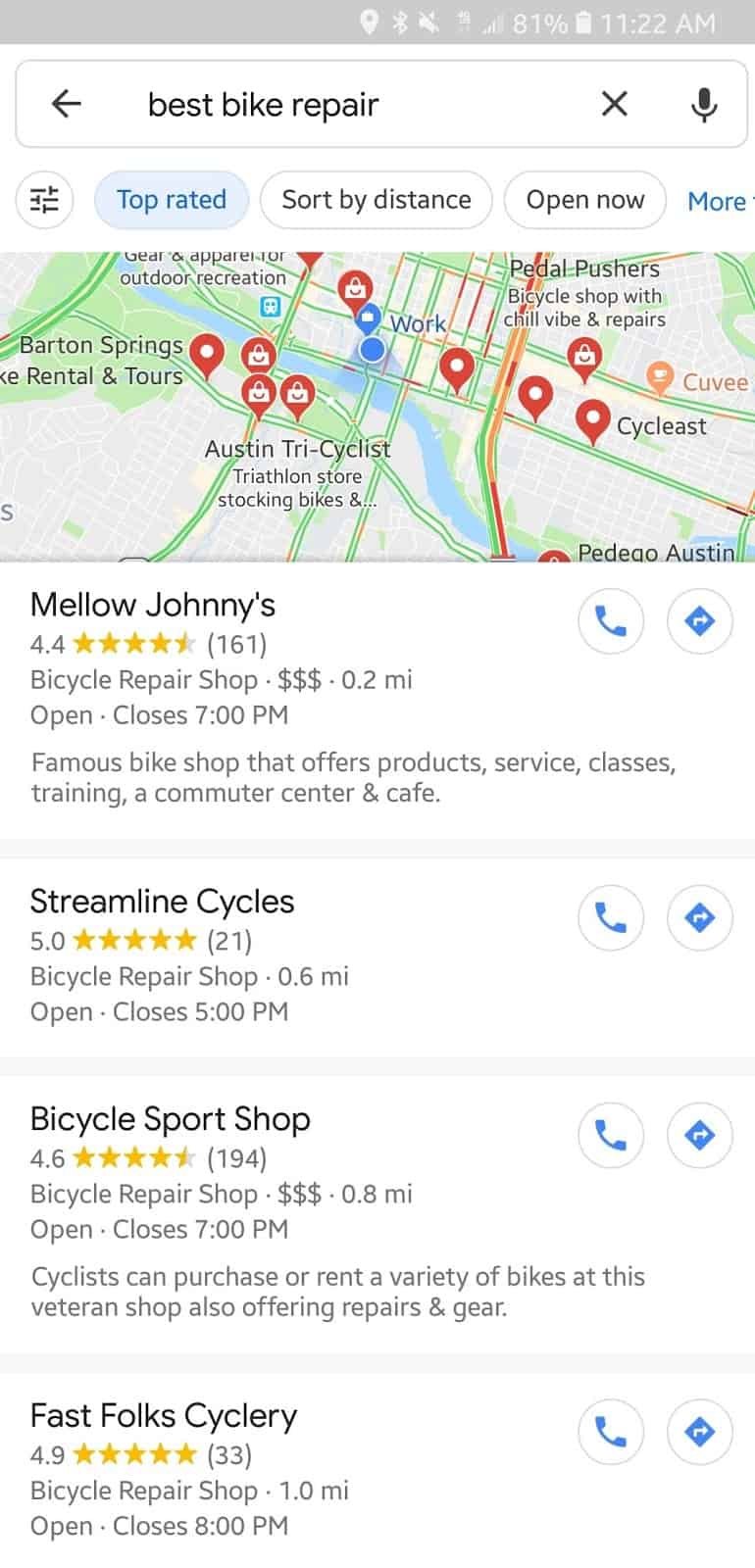This screenshot has height=1568, width=755.
Task: Call Fast Folks Cyclery
Action: (611, 1432)
